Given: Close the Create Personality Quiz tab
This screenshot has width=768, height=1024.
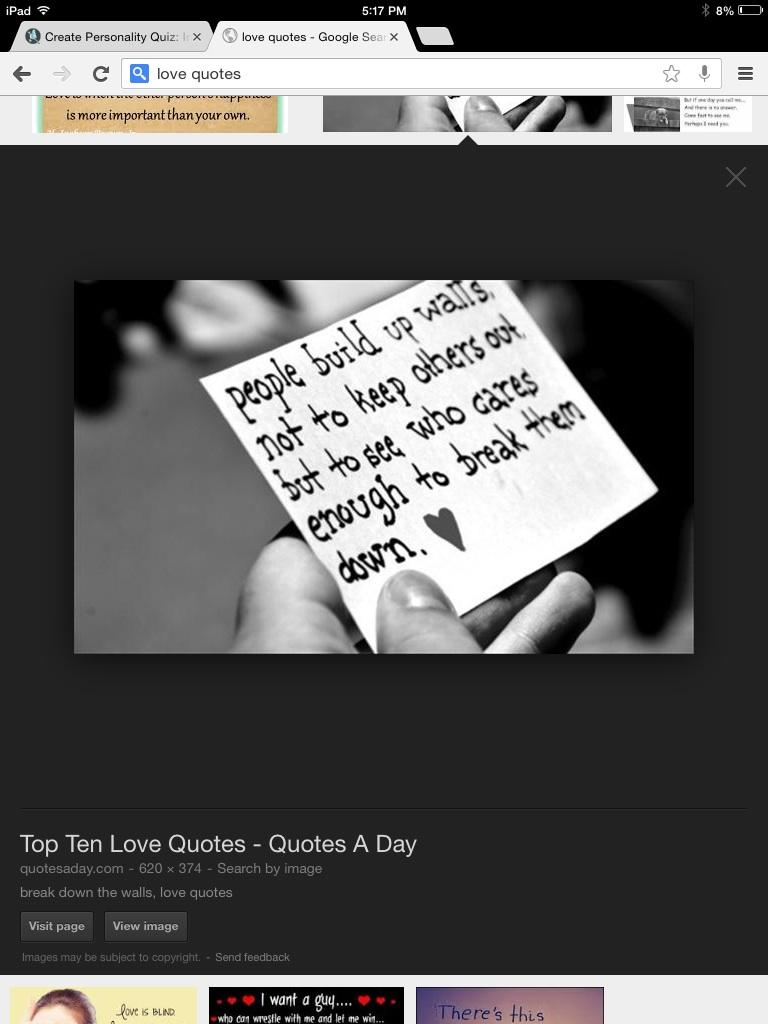Looking at the screenshot, I should pos(197,37).
